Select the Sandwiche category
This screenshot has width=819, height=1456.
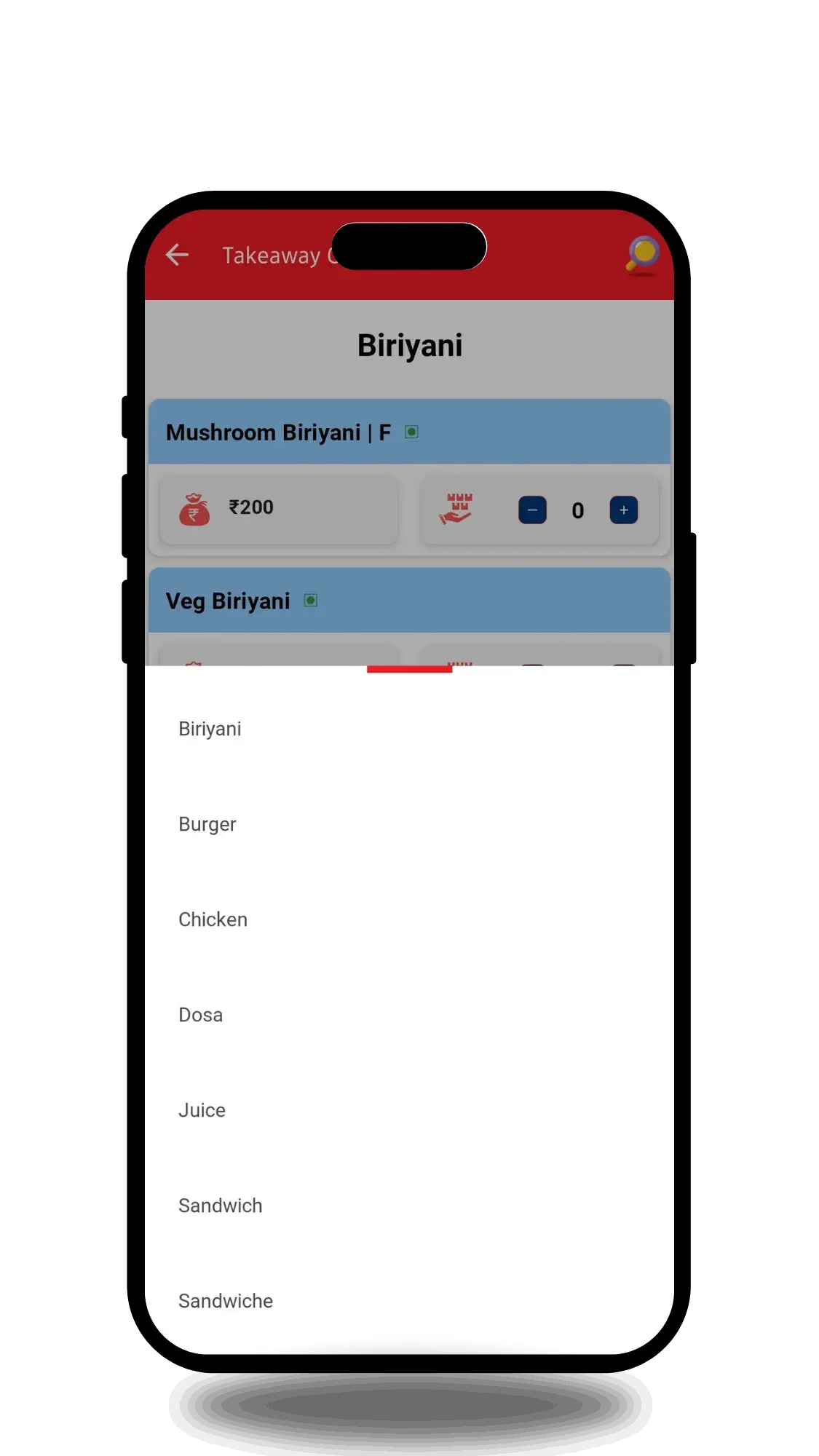[x=226, y=1301]
